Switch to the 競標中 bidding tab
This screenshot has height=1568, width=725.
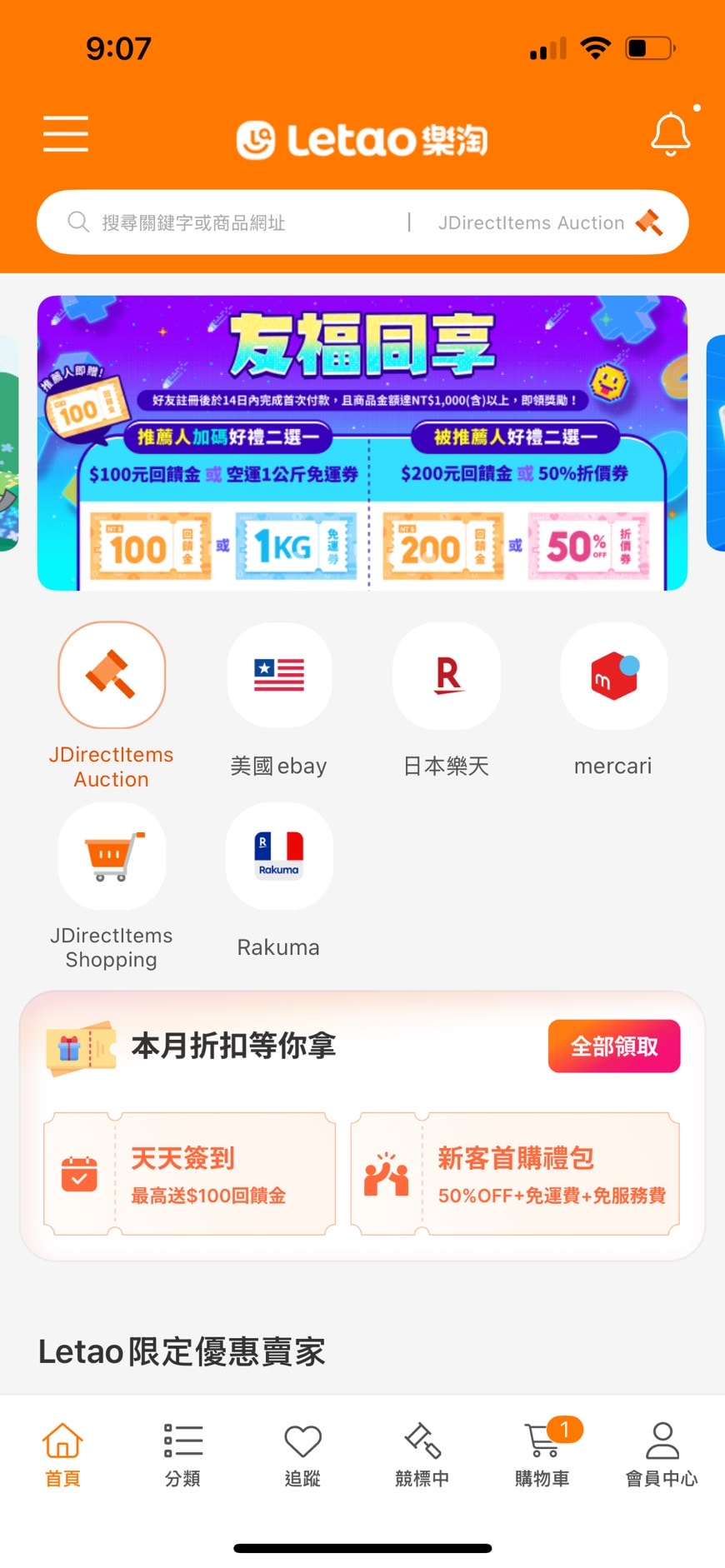422,1455
